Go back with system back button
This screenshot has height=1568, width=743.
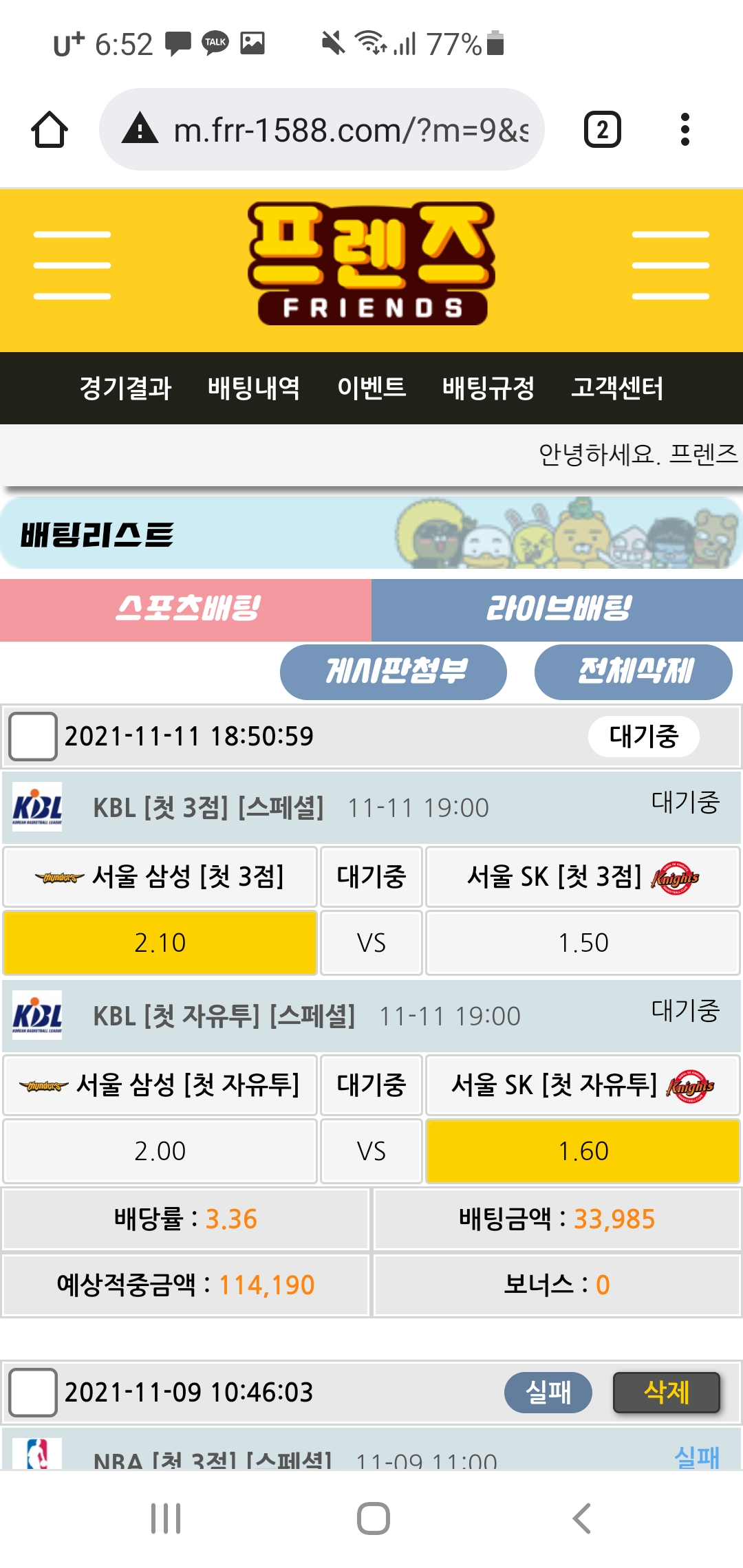point(582,1518)
